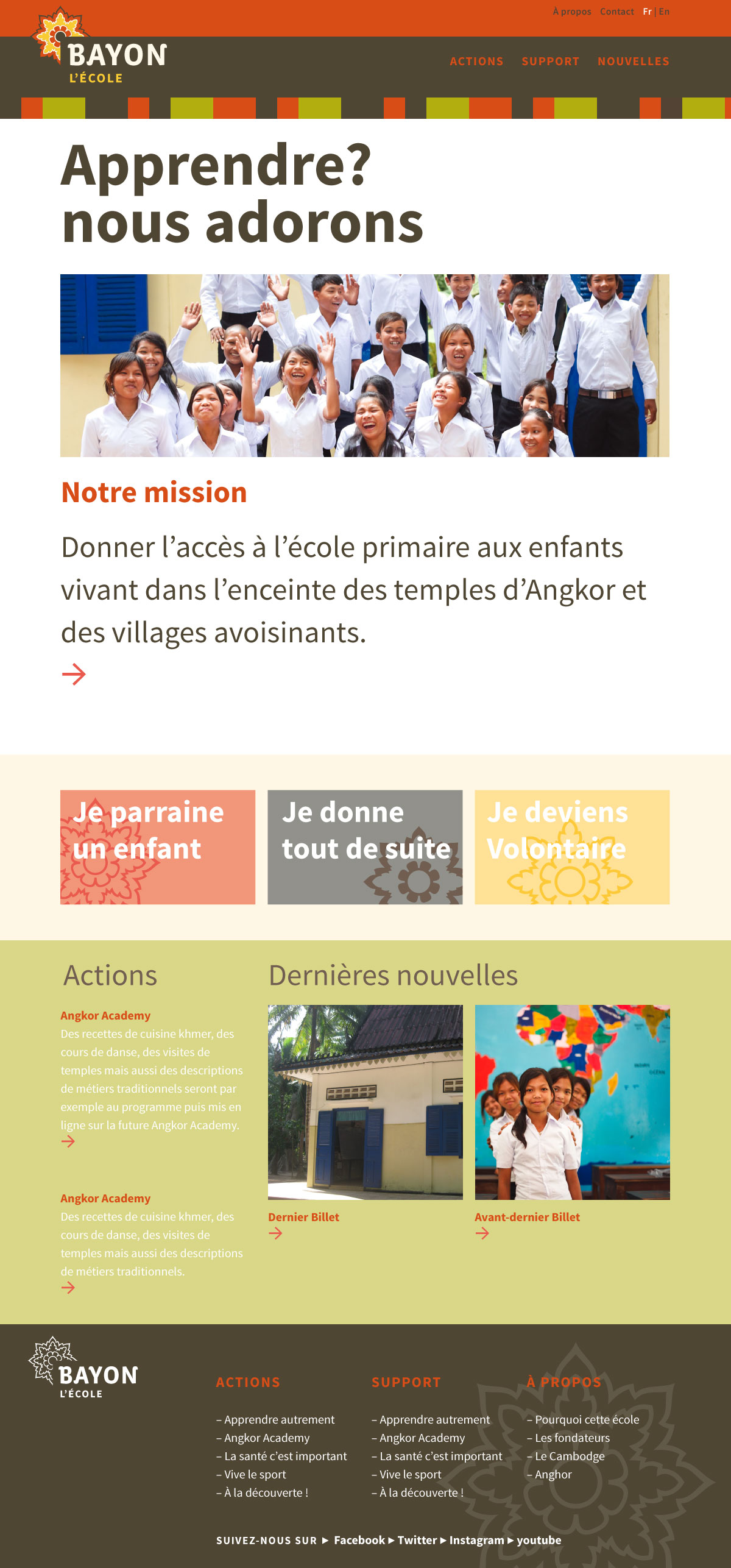
Task: Select Je parraine un enfant card
Action: coord(158,847)
